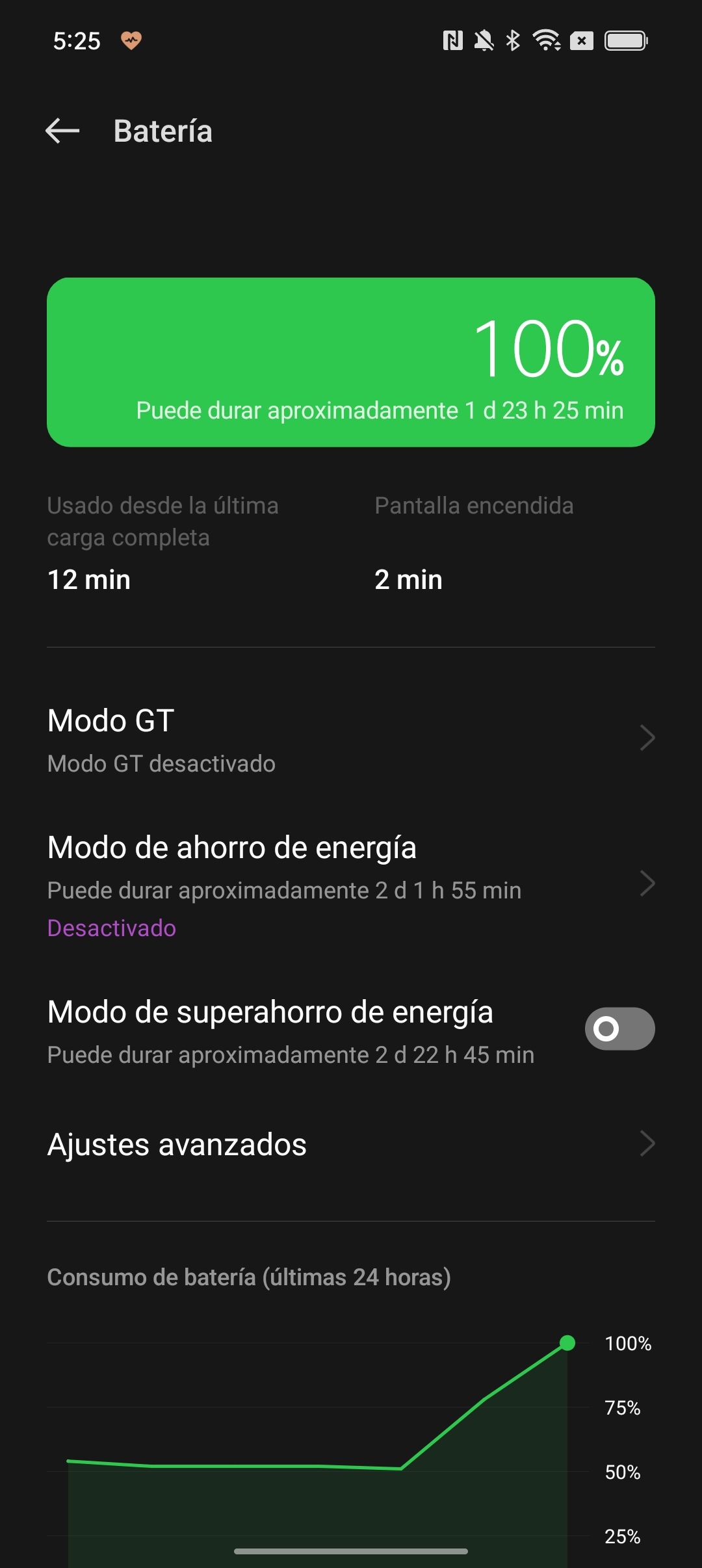The height and width of the screenshot is (1568, 702).
Task: Open Modo GT settings
Action: click(x=351, y=740)
